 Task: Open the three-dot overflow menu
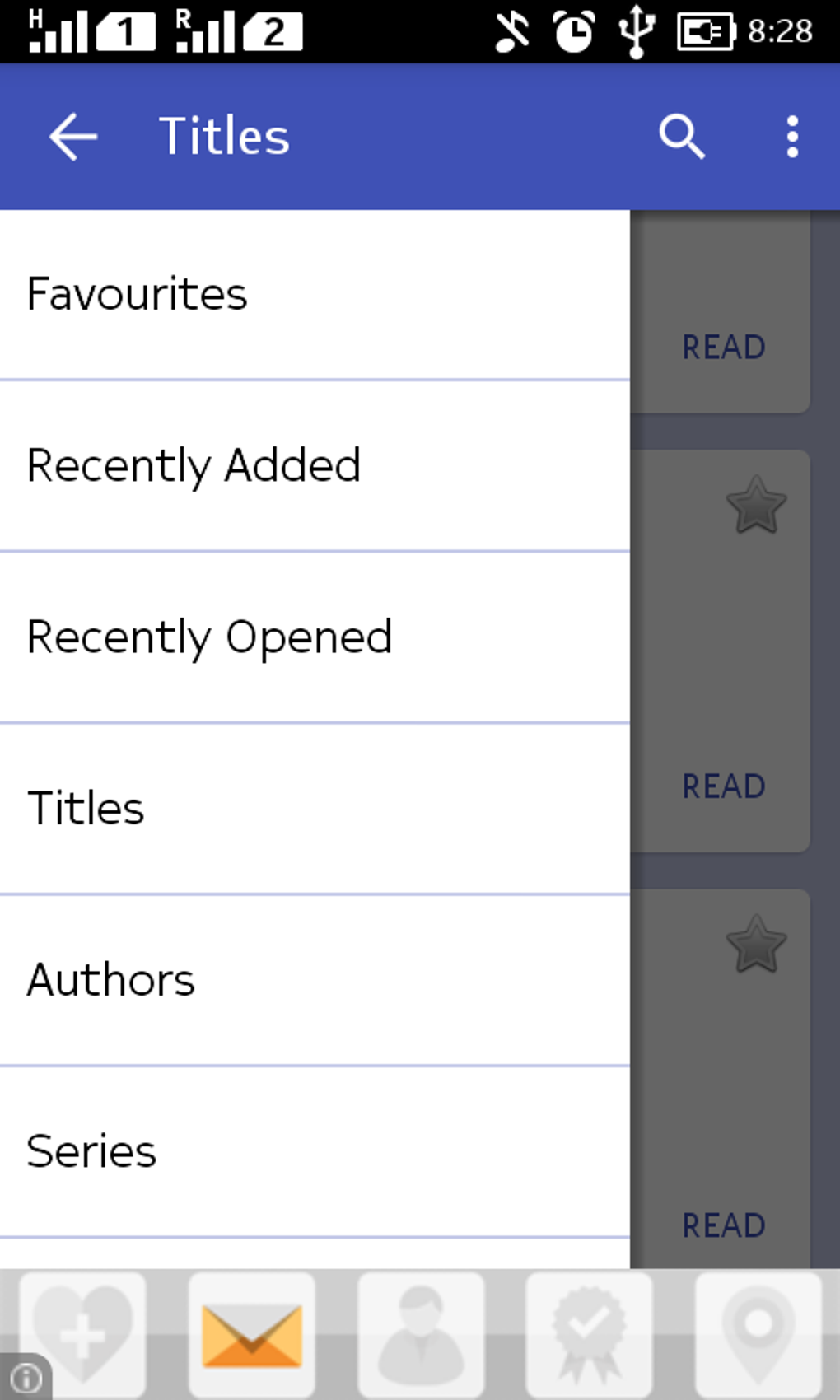[791, 136]
